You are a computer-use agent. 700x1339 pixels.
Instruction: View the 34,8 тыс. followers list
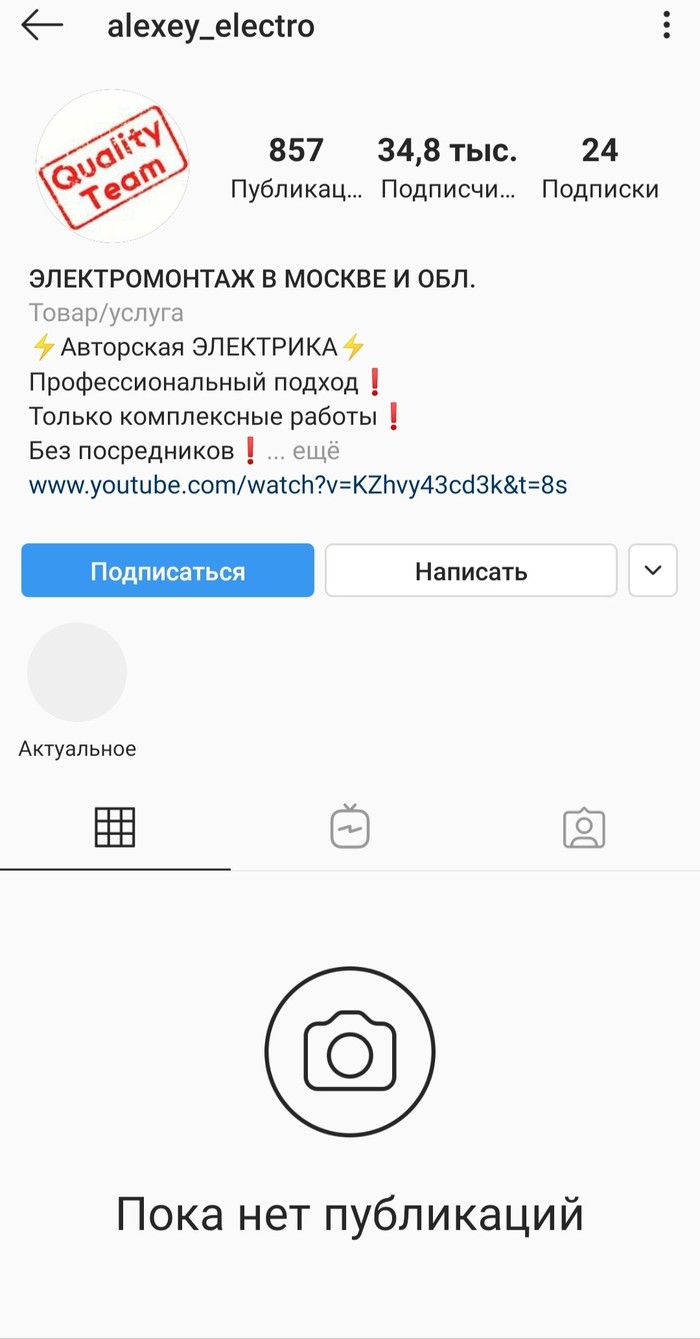click(448, 168)
